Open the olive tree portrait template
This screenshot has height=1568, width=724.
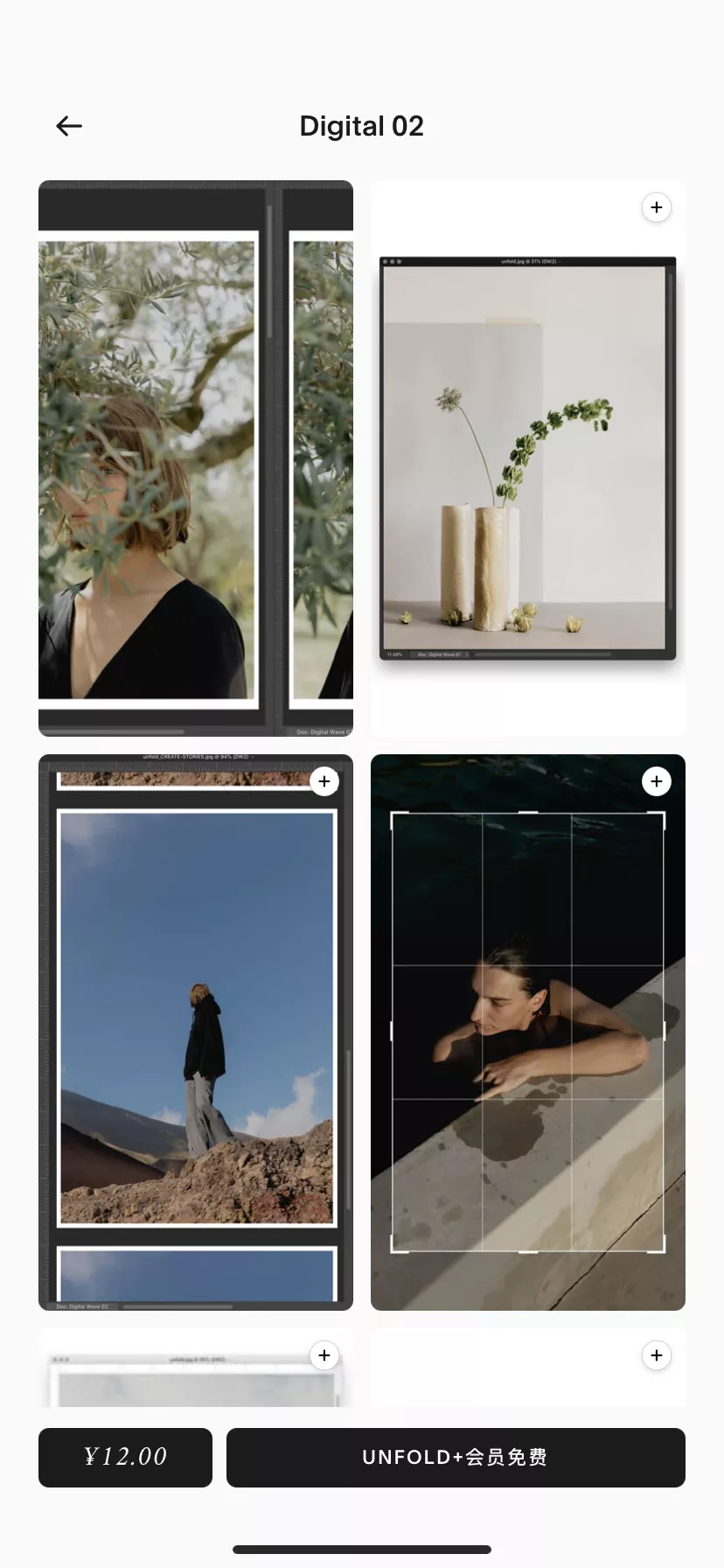point(195,458)
